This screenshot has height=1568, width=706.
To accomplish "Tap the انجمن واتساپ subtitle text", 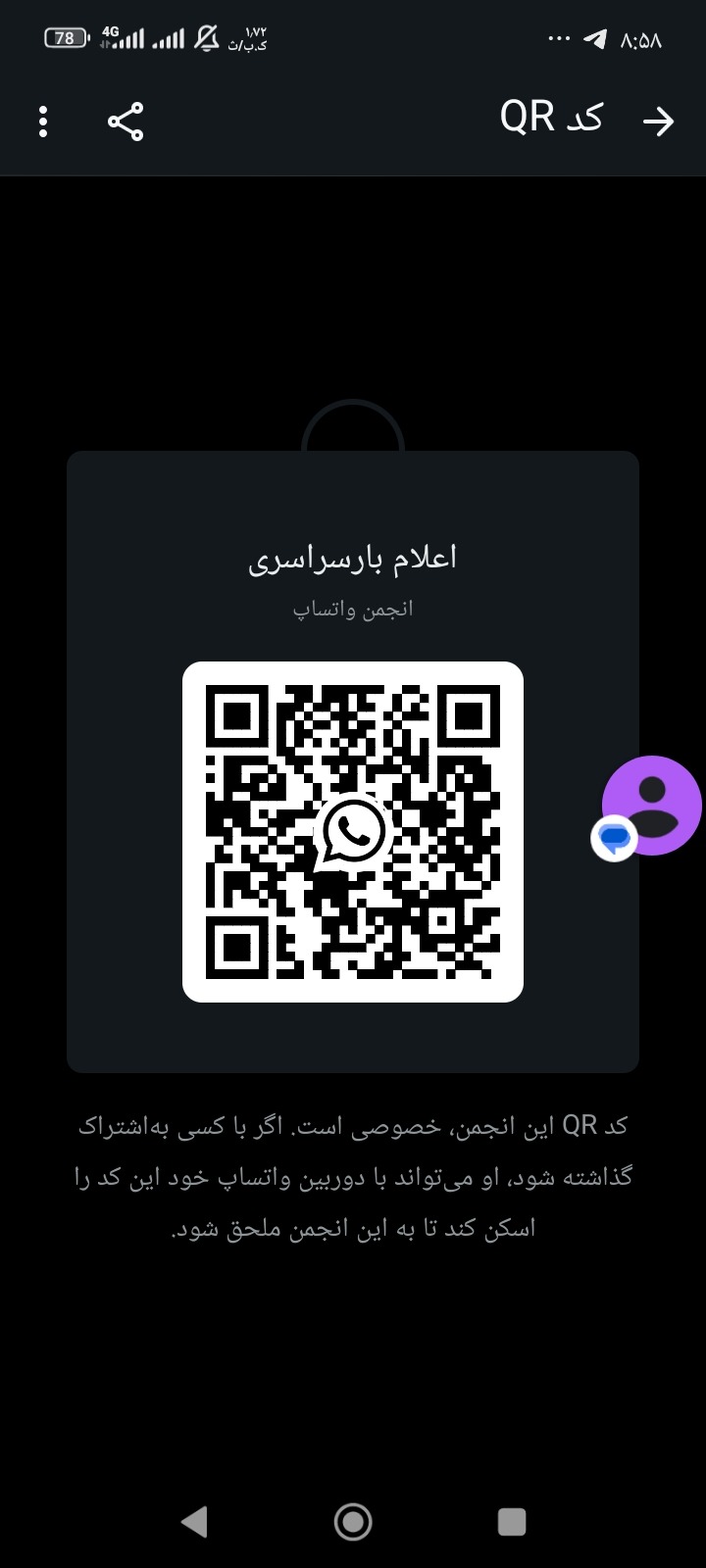I will tap(353, 608).
